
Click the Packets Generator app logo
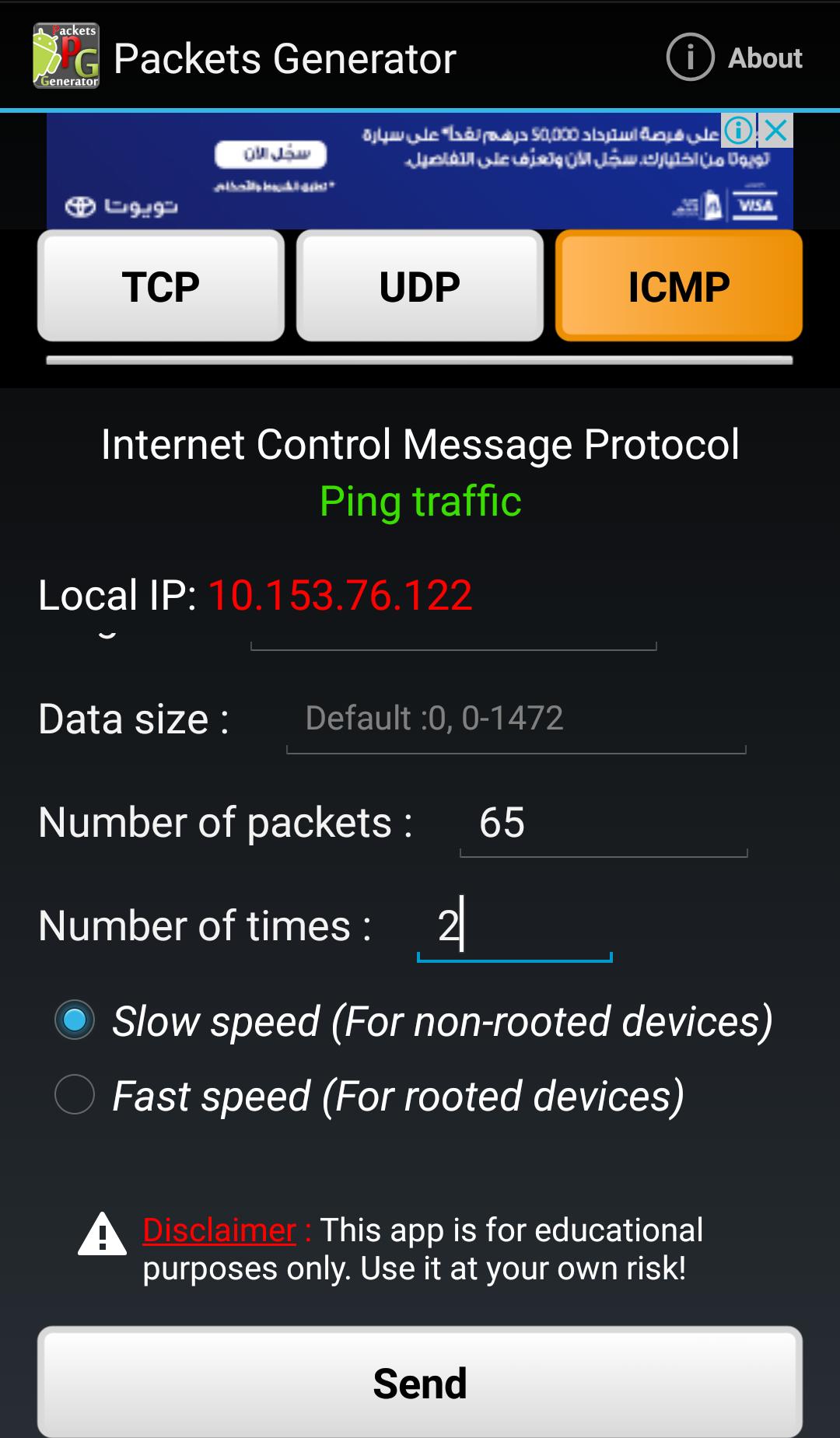(66, 56)
